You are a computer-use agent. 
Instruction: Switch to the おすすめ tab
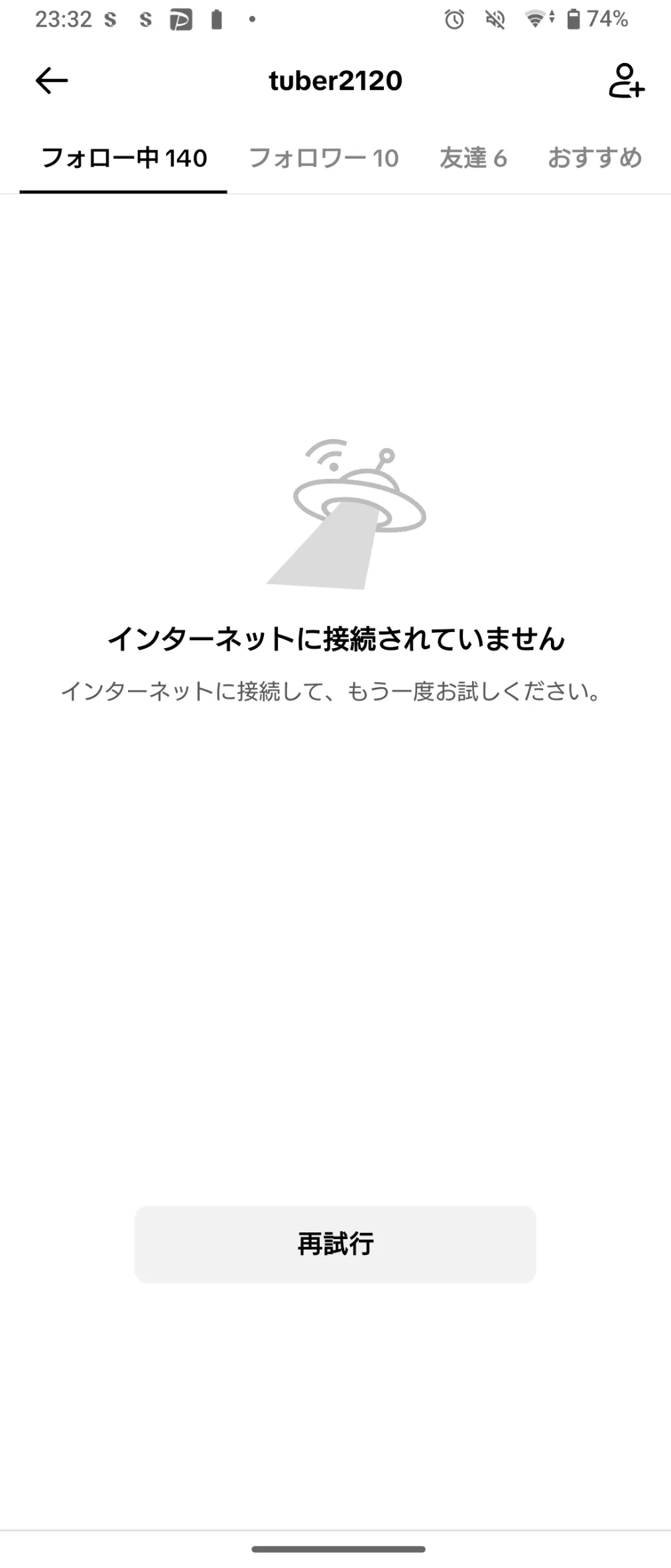click(595, 159)
